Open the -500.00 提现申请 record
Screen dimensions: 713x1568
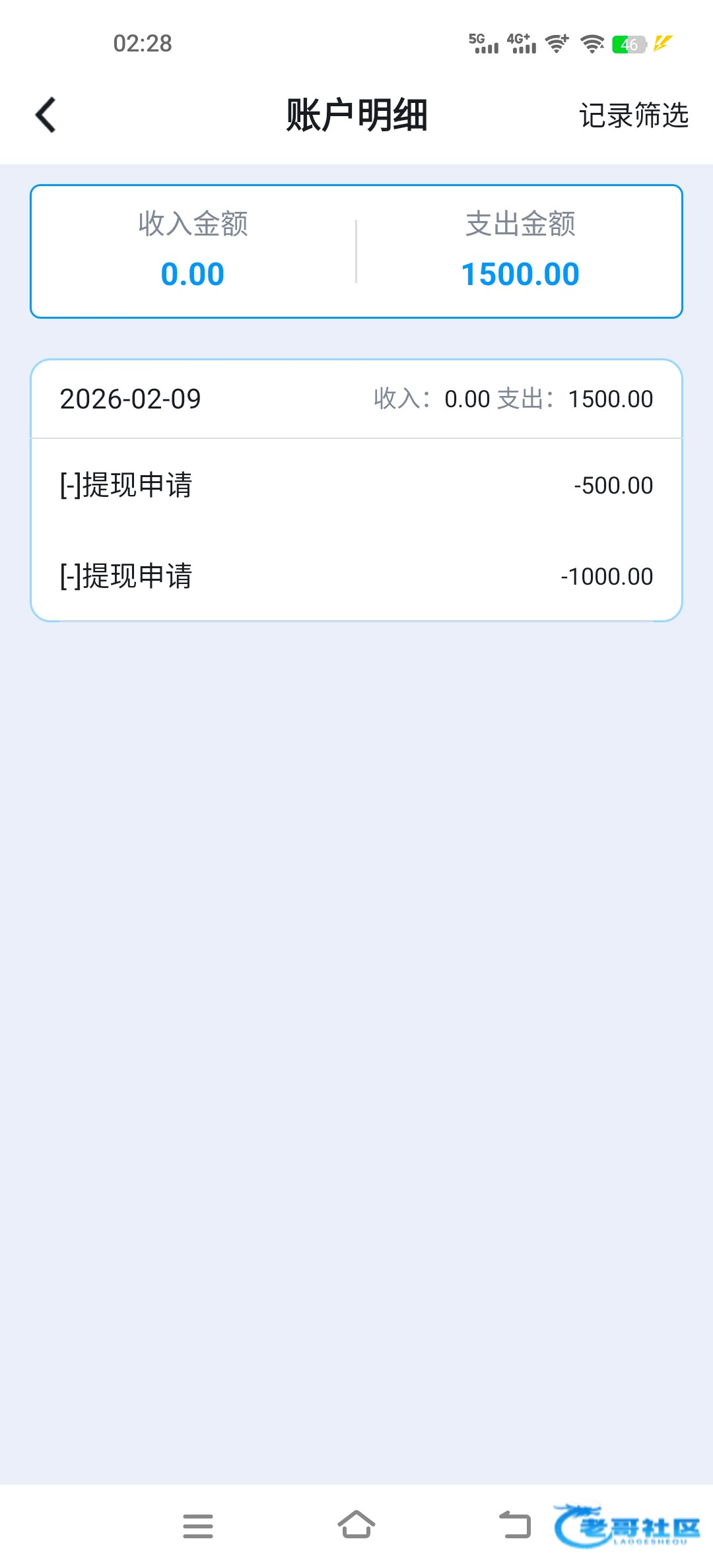[x=356, y=485]
